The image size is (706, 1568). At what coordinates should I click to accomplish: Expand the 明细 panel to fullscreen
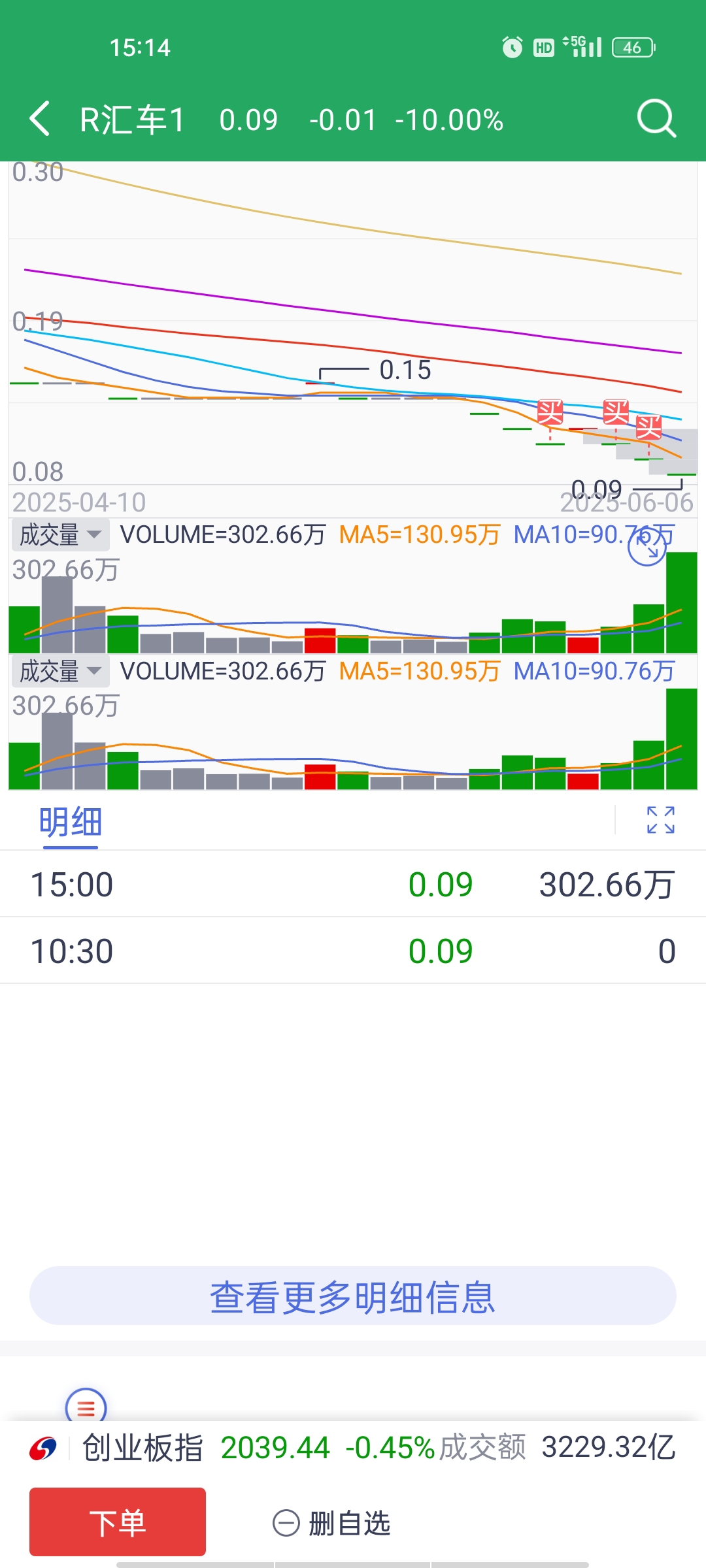coord(660,820)
